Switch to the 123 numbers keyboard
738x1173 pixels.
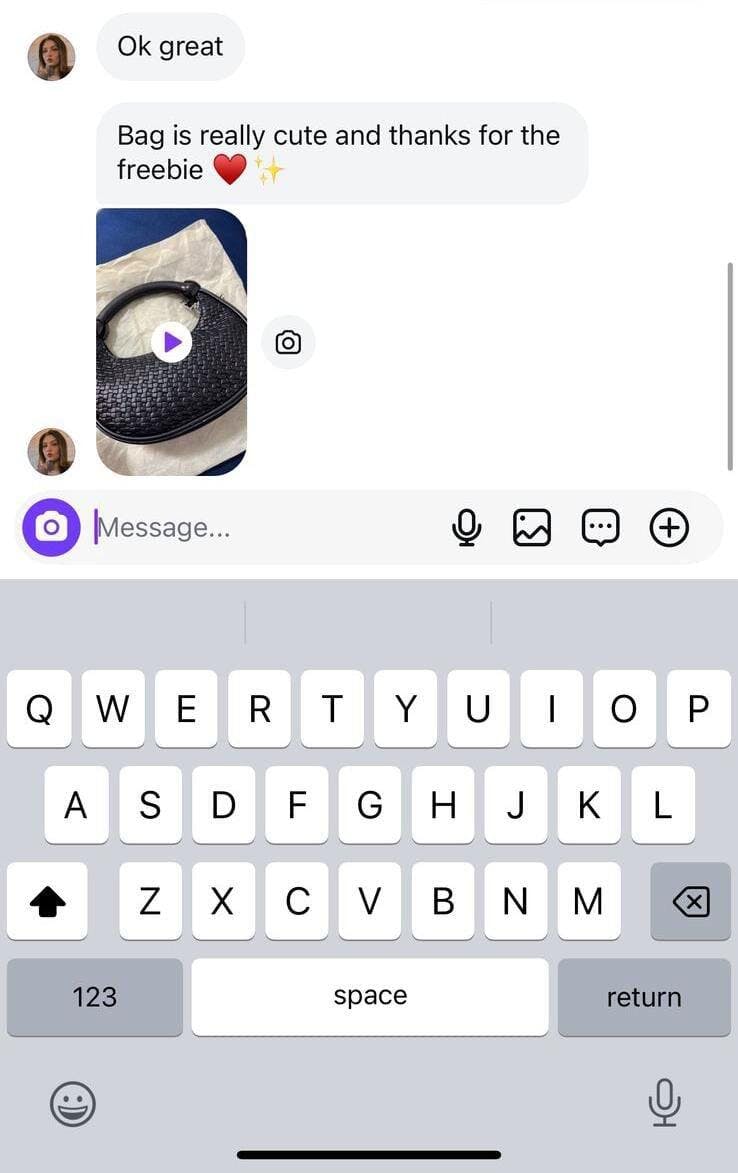95,997
